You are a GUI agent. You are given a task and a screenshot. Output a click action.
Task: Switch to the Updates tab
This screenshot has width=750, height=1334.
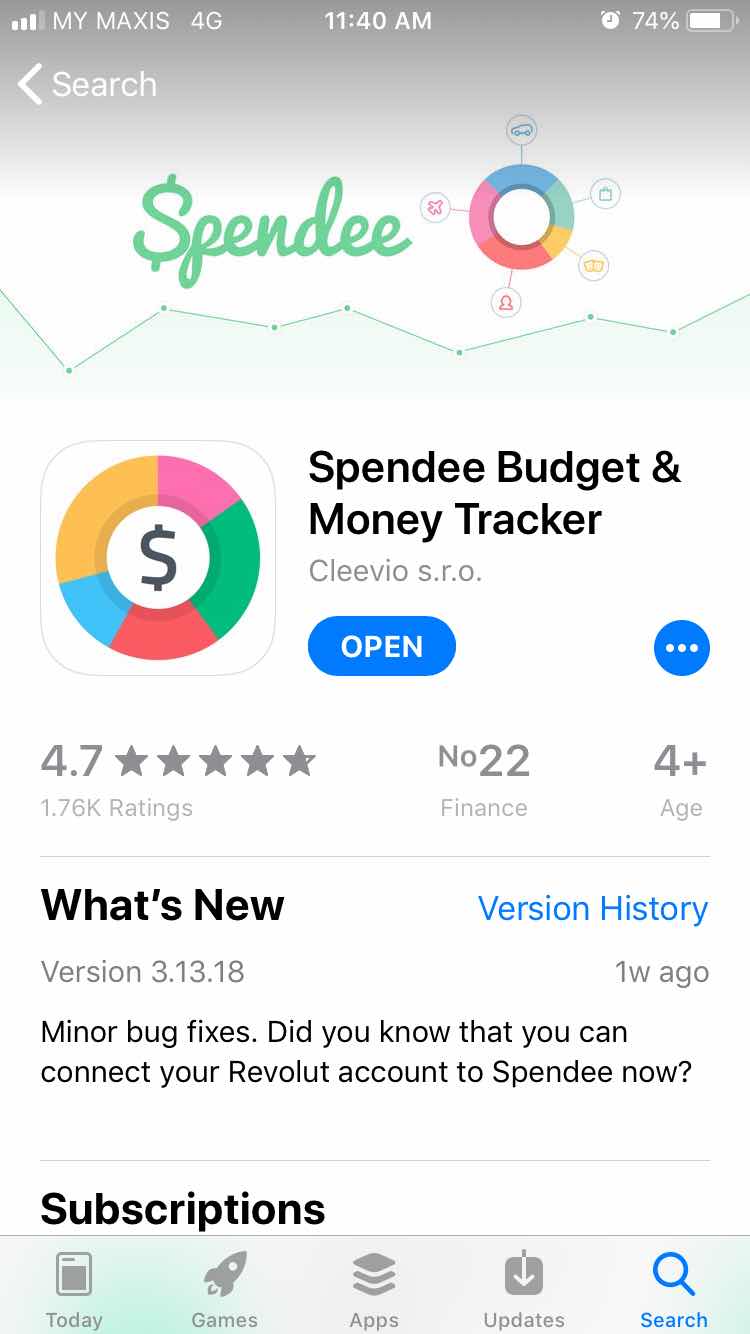pyautogui.click(x=524, y=1288)
